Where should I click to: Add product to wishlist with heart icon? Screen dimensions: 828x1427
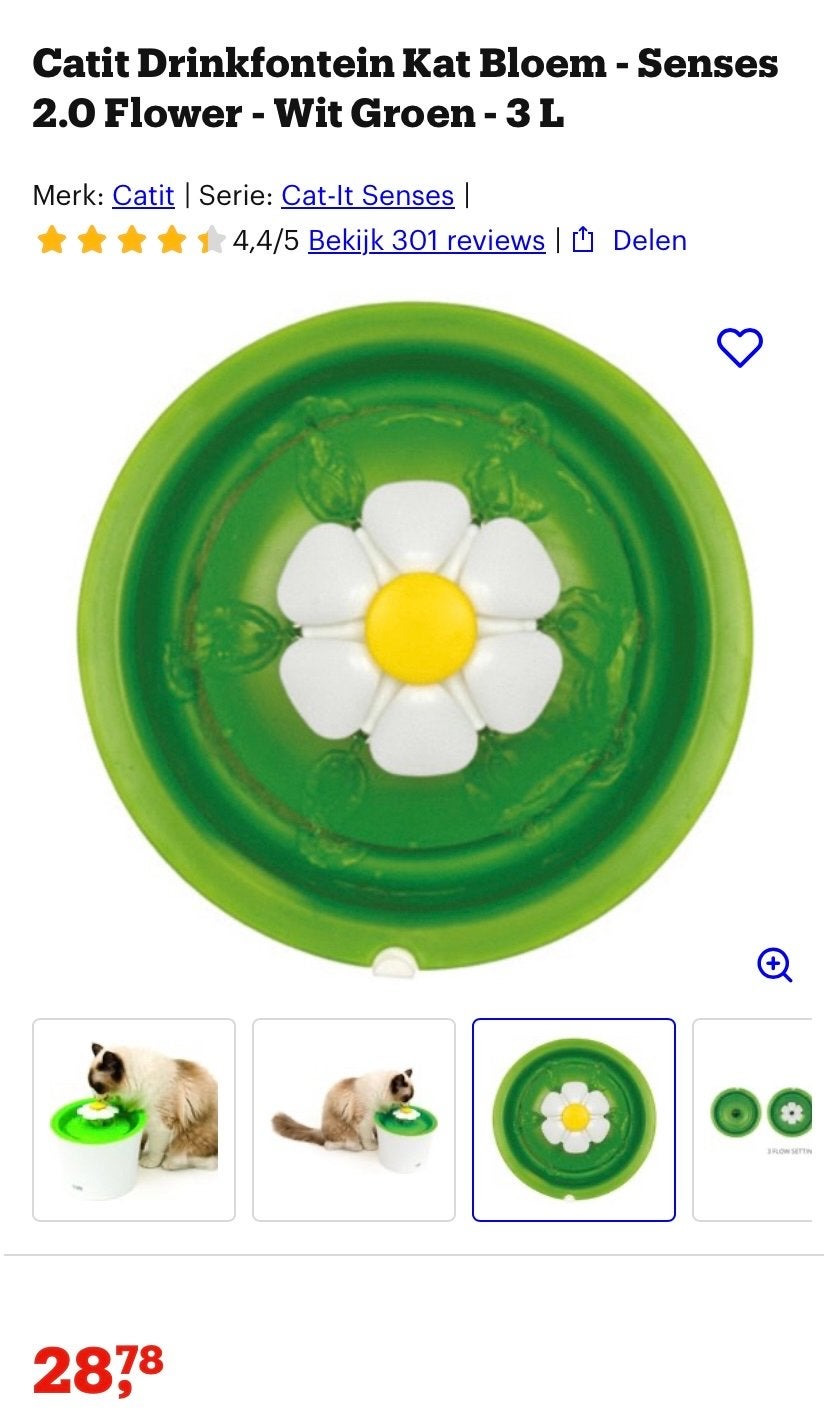click(740, 347)
